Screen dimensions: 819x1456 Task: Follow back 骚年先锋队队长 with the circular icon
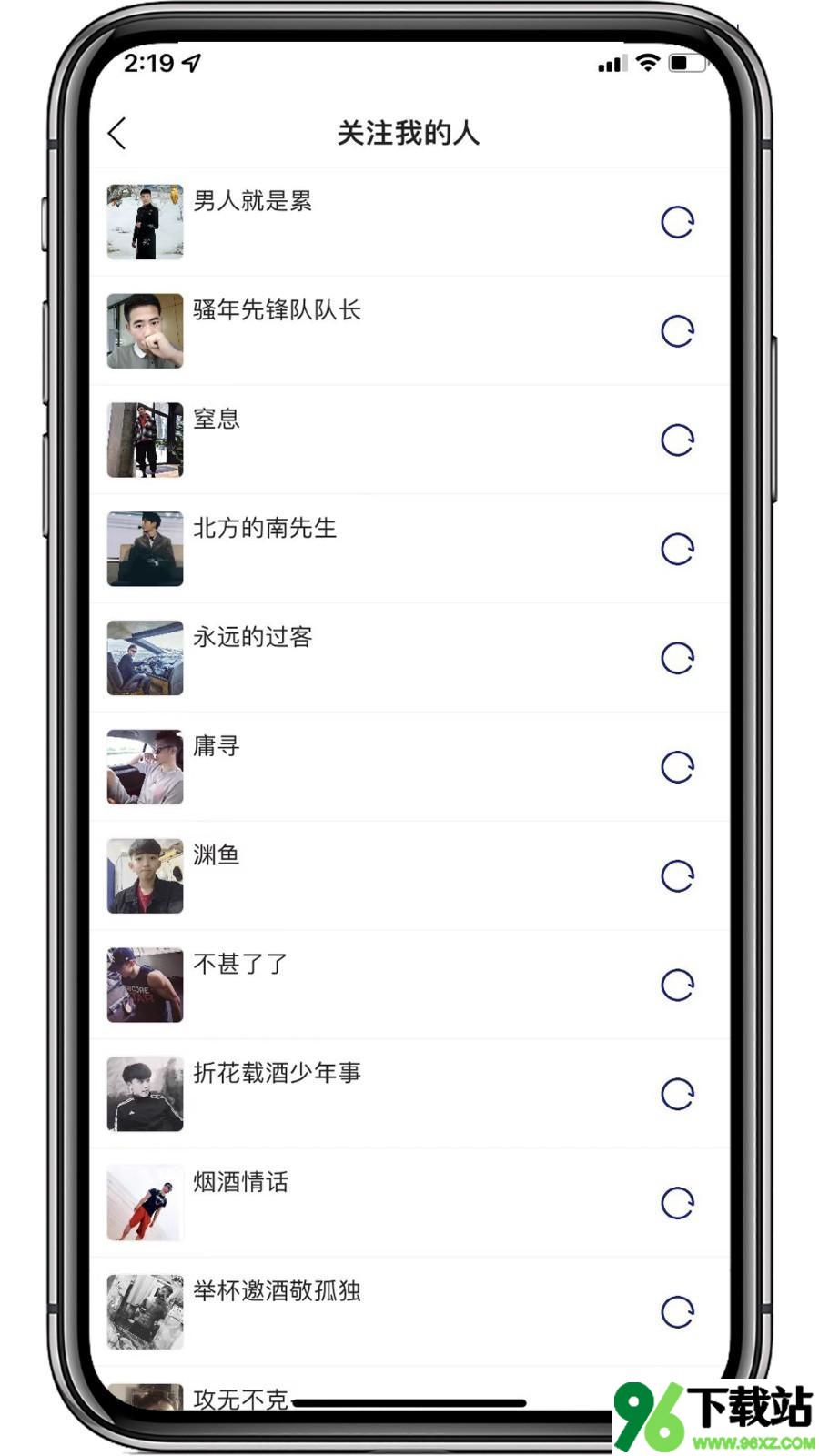677,331
